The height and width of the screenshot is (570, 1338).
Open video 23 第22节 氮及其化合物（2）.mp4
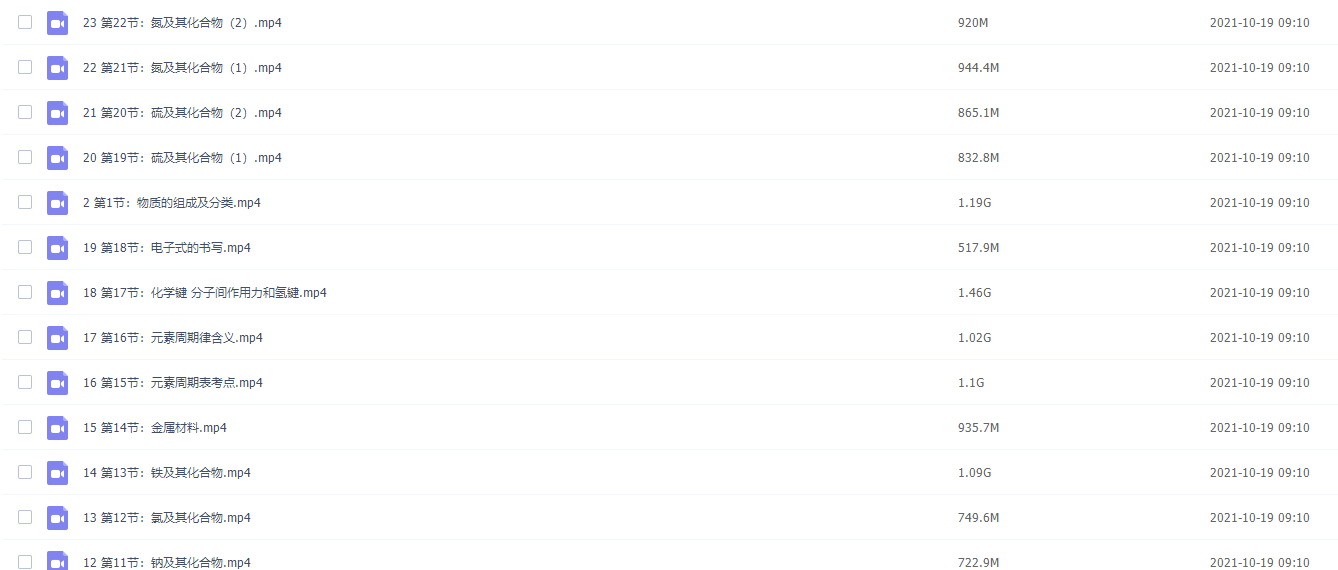click(x=182, y=23)
